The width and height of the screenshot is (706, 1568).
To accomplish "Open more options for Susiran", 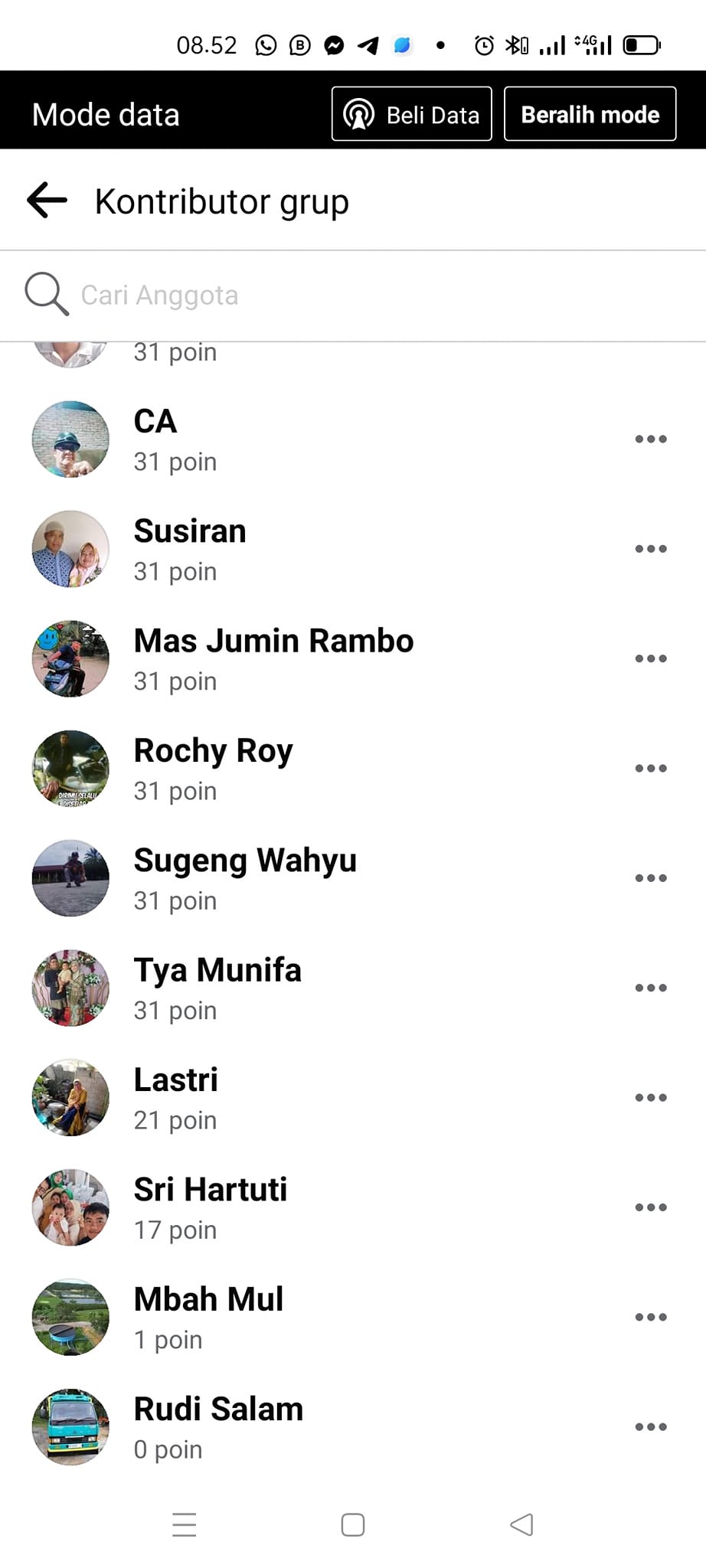I will (x=651, y=548).
